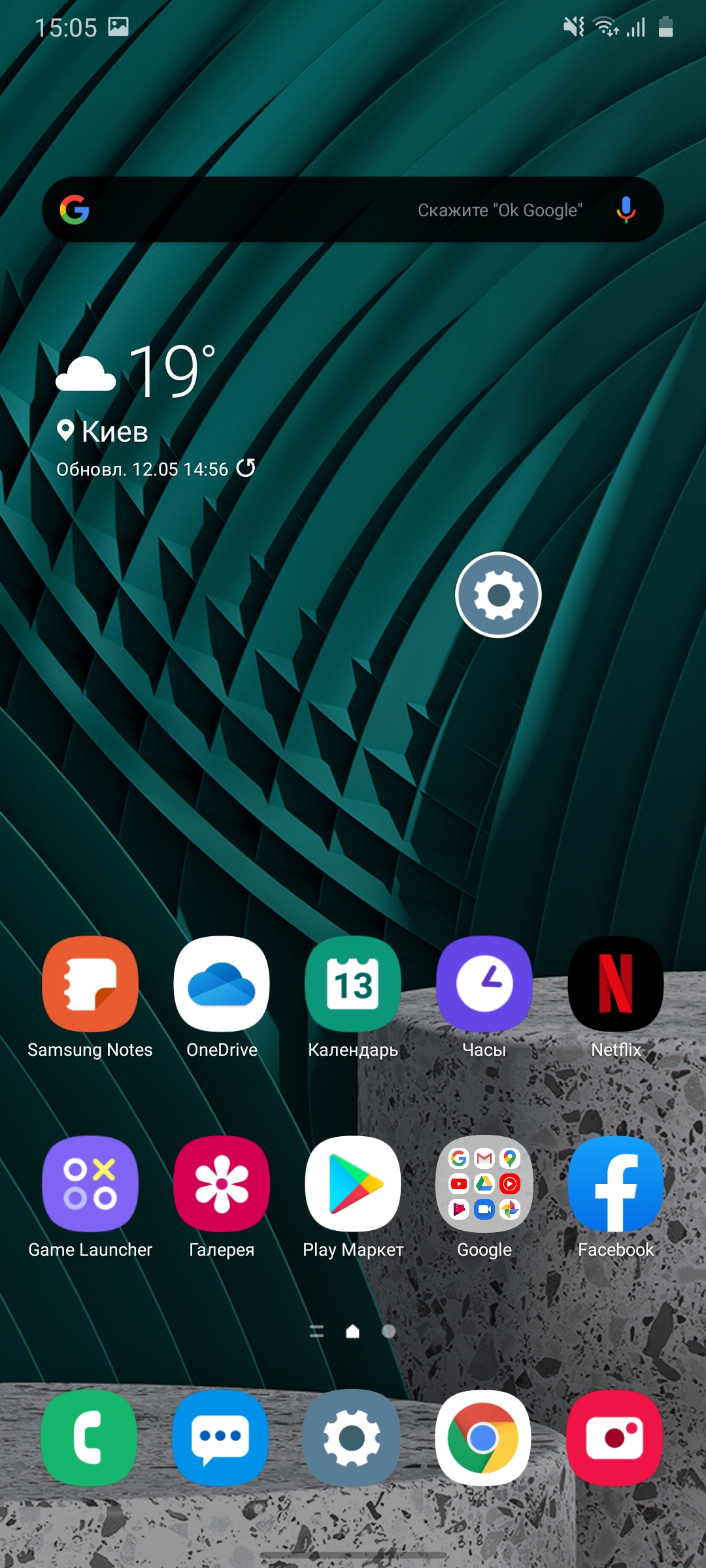Refresh the weather widget
Screen dimensions: 706x1568
pyautogui.click(x=246, y=468)
